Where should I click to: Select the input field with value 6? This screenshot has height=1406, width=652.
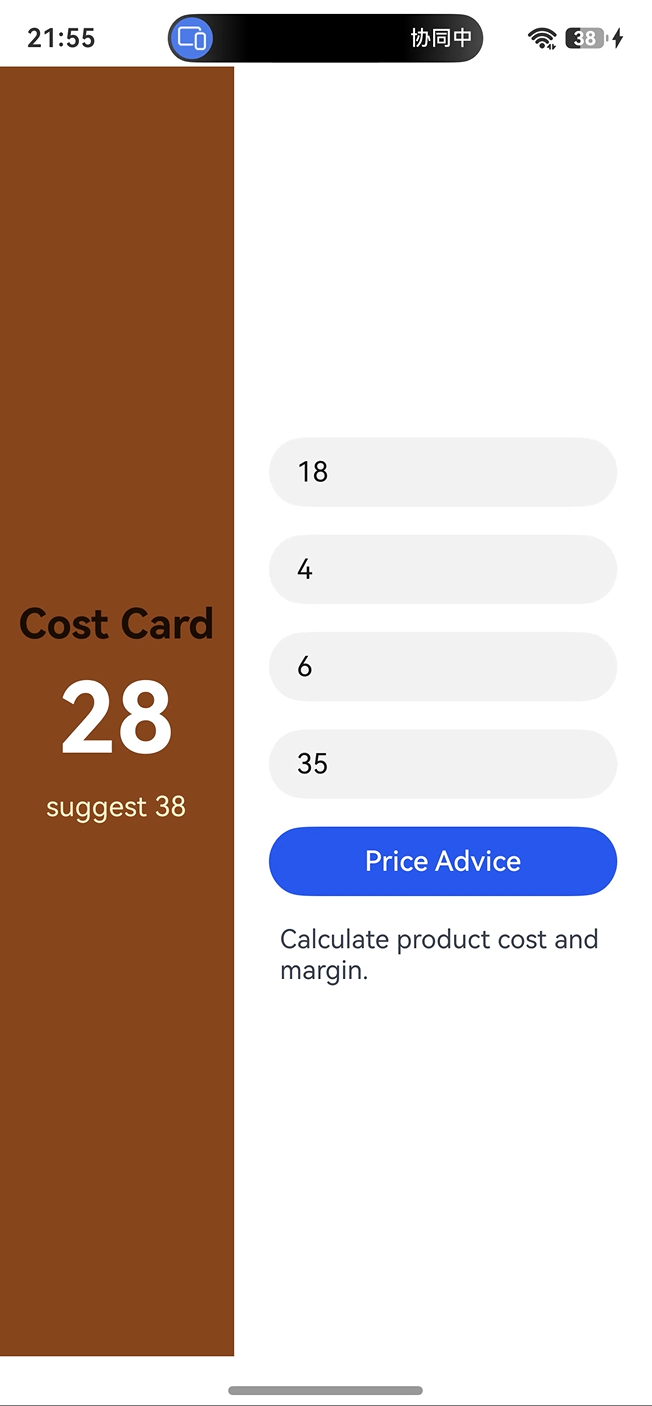pyautogui.click(x=443, y=667)
